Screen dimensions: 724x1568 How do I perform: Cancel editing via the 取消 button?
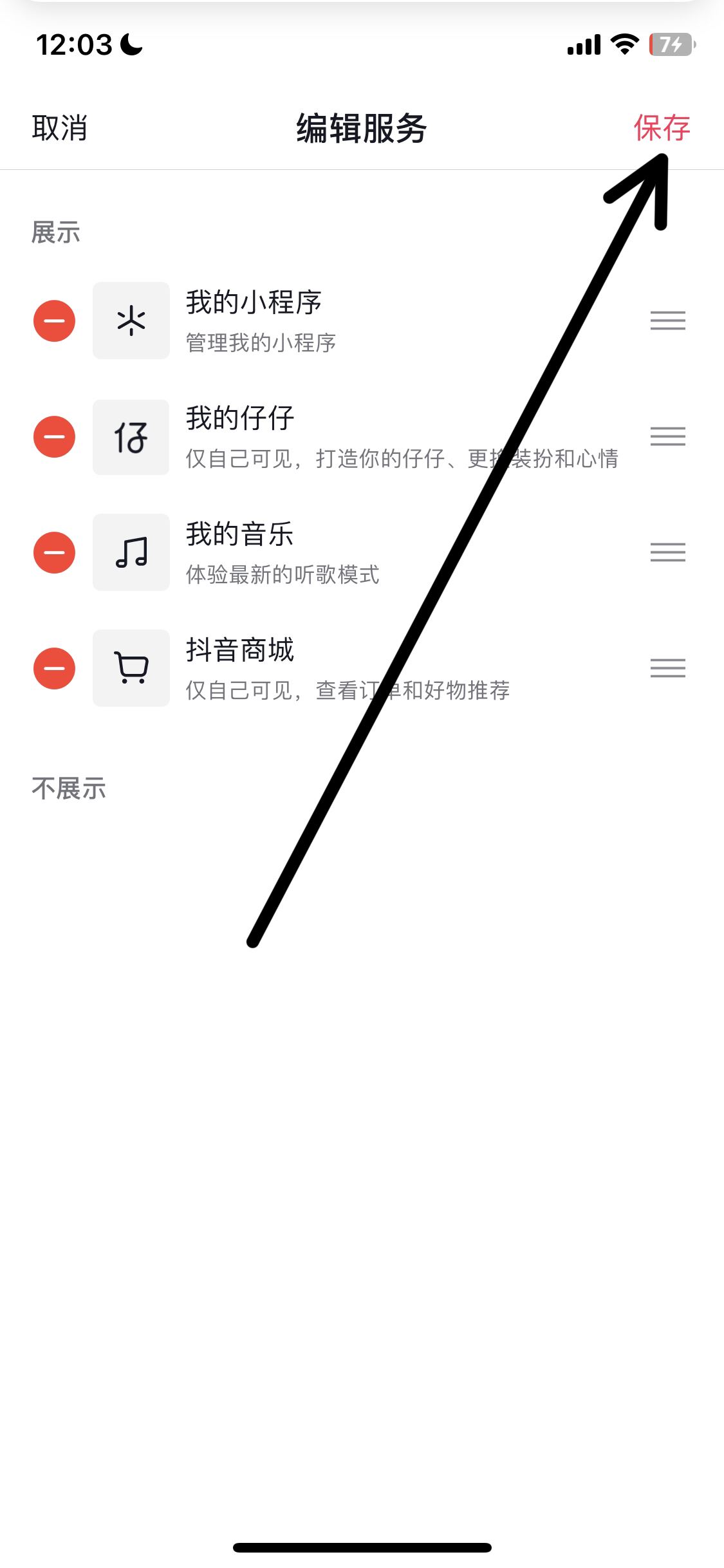[59, 129]
